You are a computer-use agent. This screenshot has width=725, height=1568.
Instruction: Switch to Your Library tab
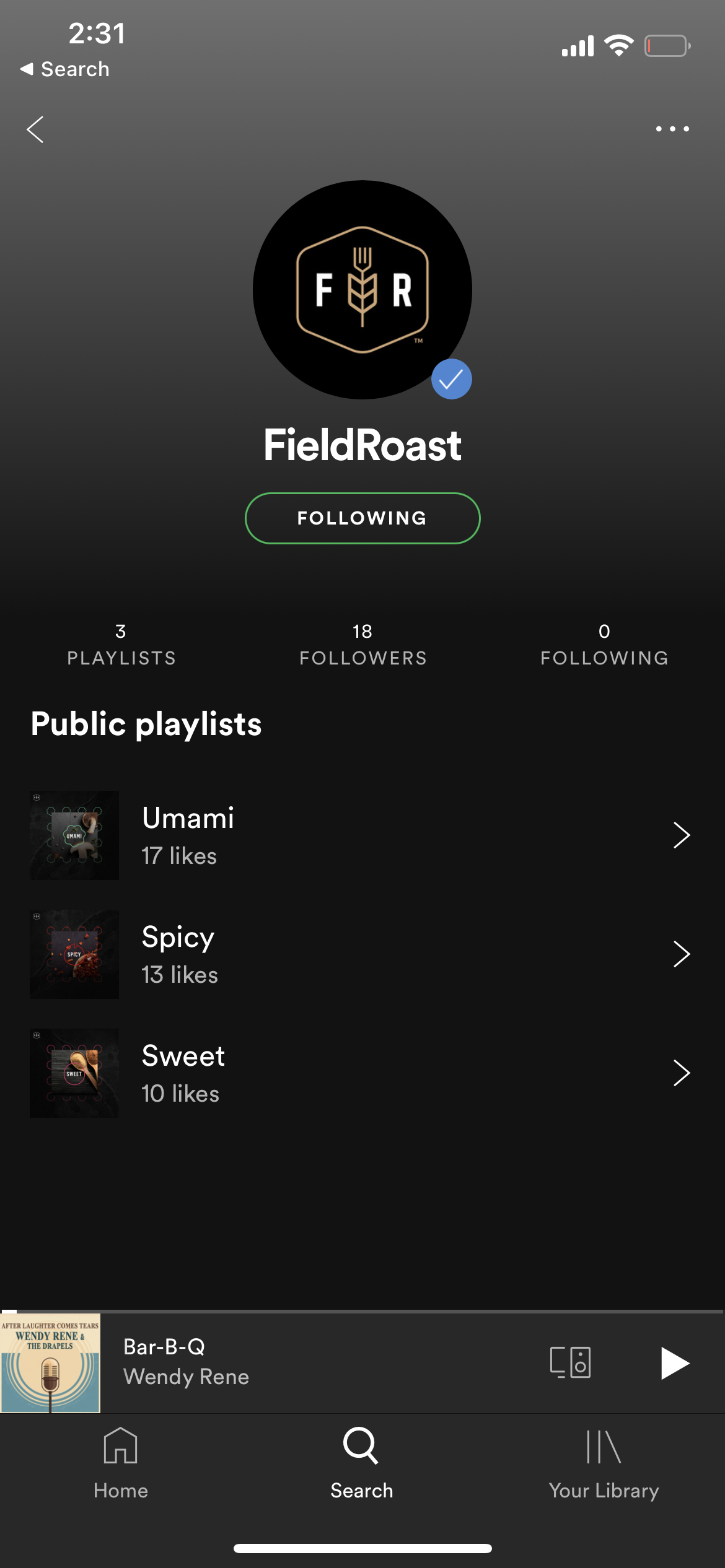[604, 1463]
